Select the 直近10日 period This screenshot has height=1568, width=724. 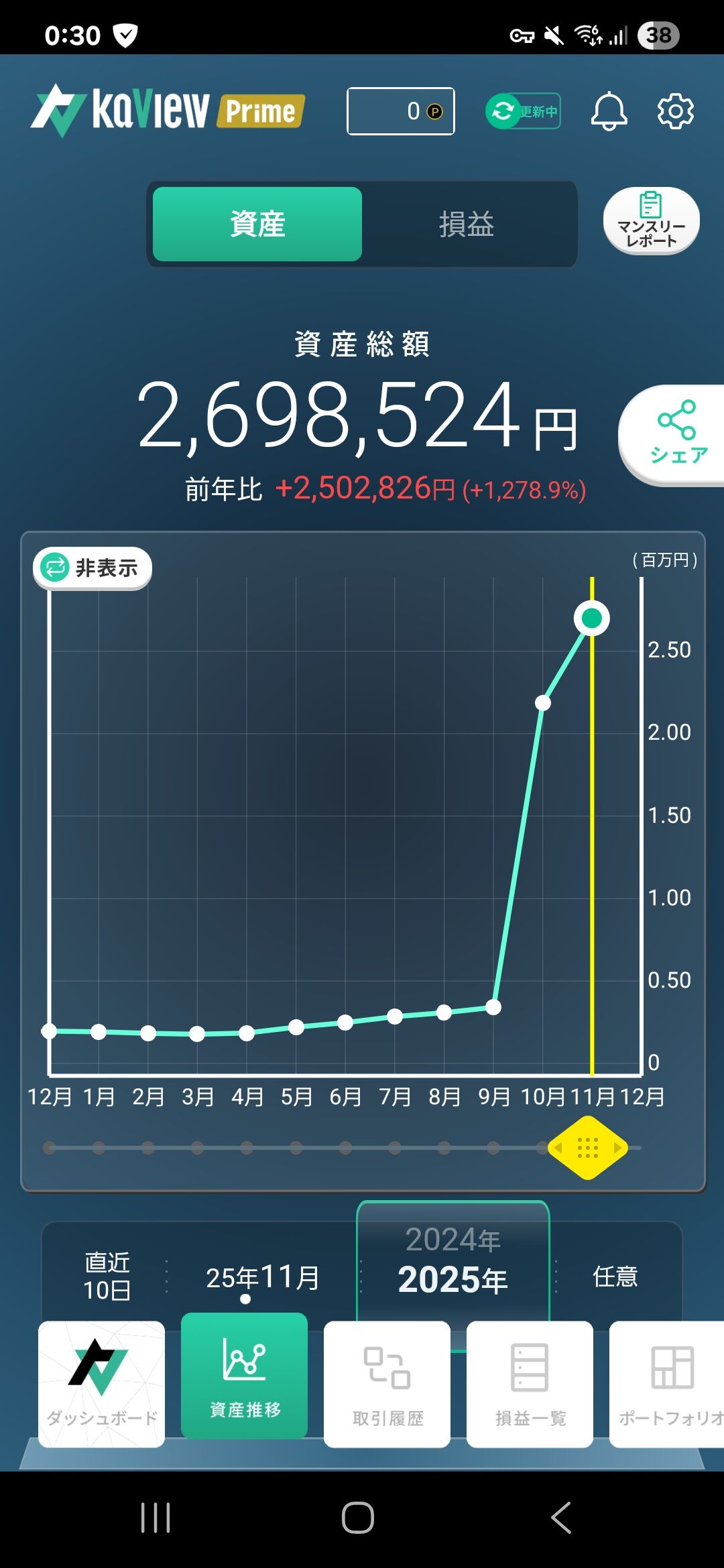[107, 1276]
